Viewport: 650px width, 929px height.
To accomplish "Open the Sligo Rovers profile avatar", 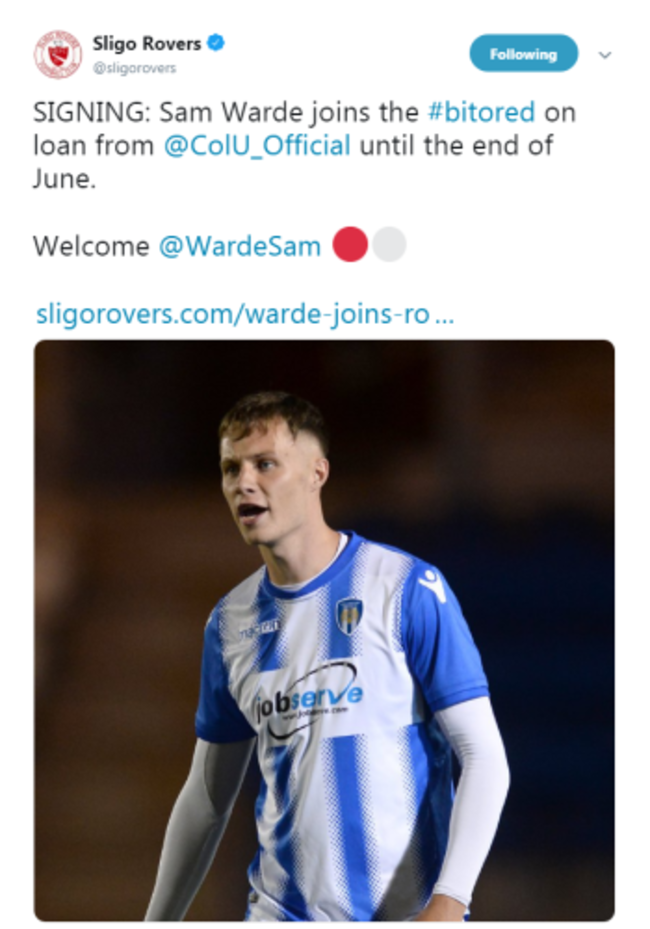I will [58, 54].
